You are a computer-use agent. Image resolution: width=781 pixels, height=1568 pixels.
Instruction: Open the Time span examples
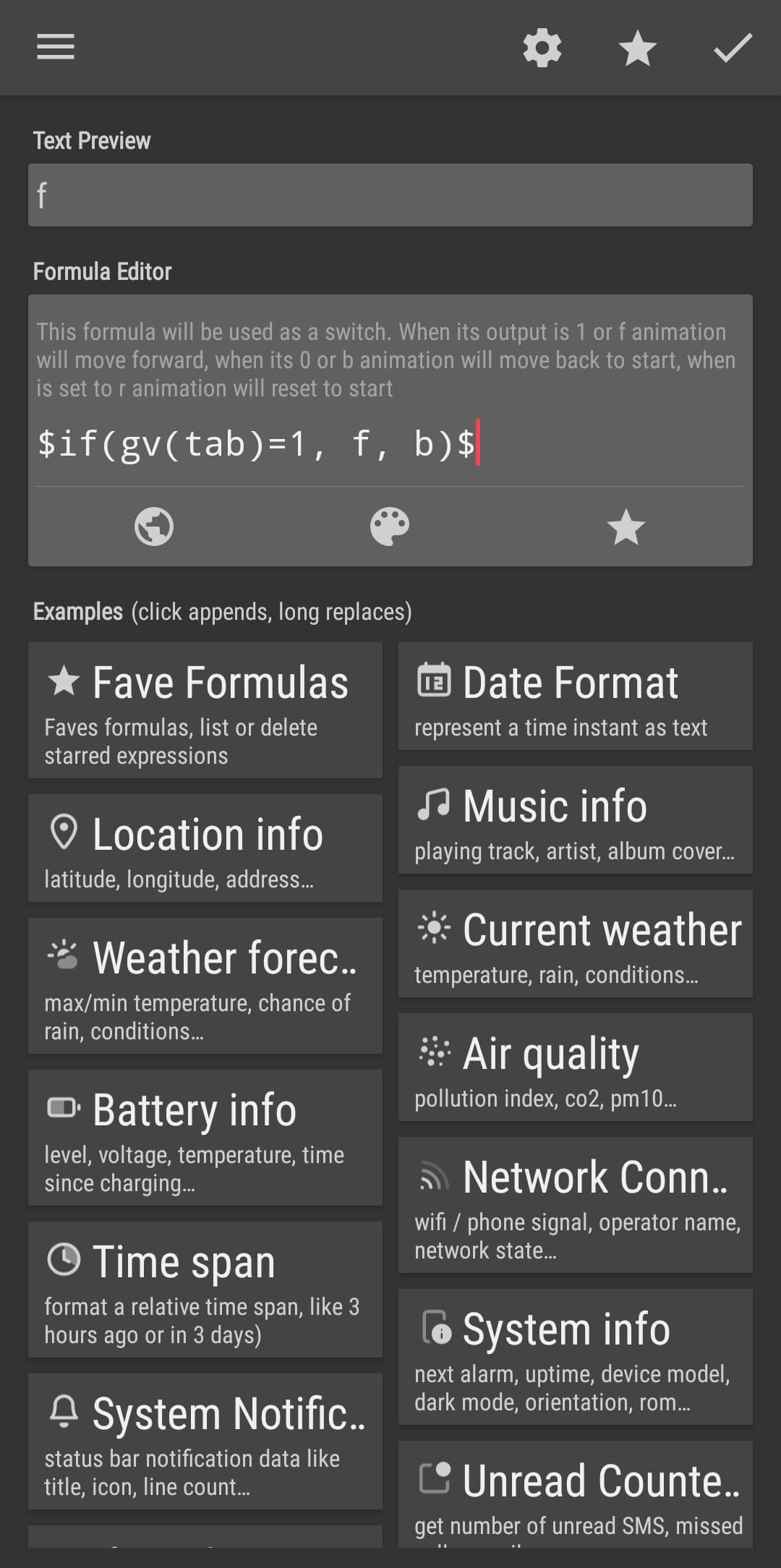(205, 1290)
